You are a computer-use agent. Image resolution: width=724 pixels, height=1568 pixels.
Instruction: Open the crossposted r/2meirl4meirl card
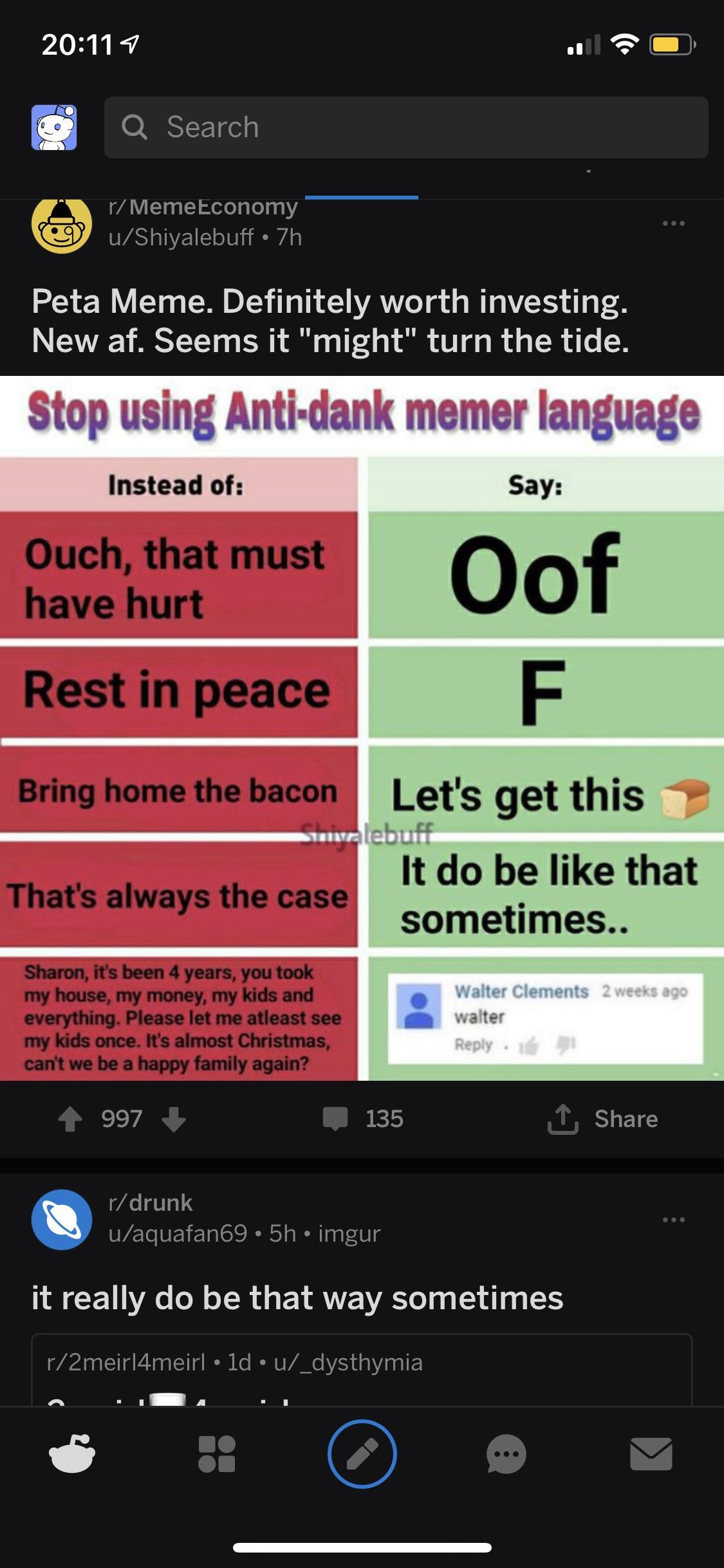[x=362, y=1370]
